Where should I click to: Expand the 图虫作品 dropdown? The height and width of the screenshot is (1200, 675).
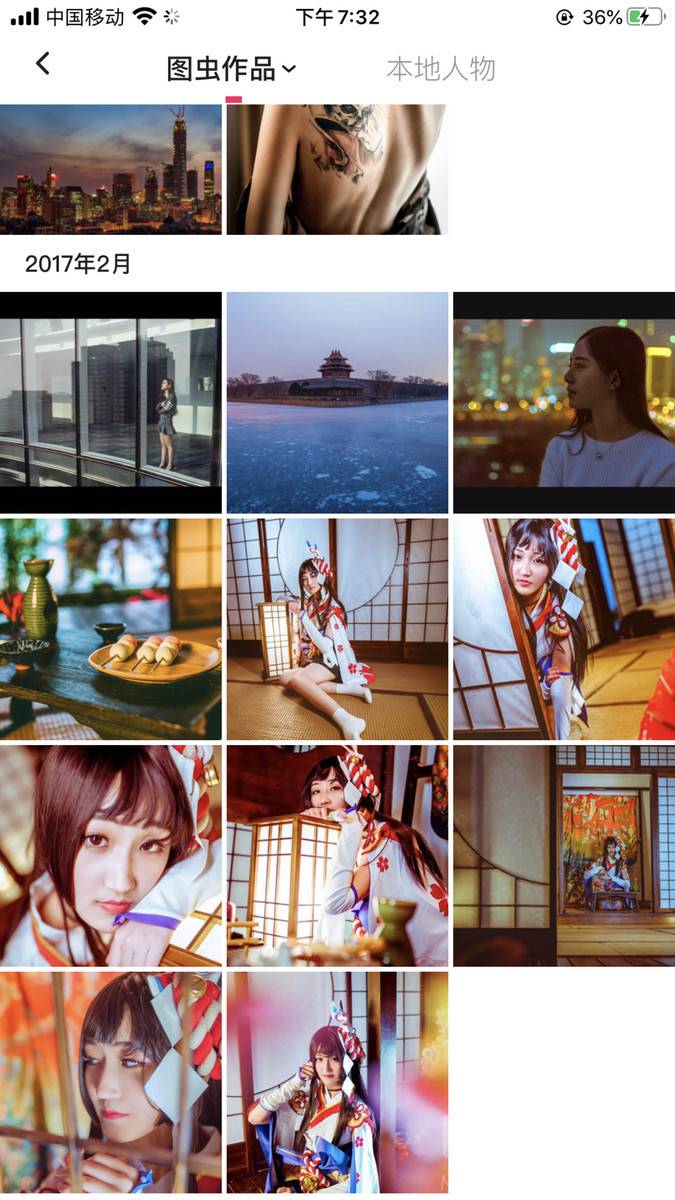(231, 69)
